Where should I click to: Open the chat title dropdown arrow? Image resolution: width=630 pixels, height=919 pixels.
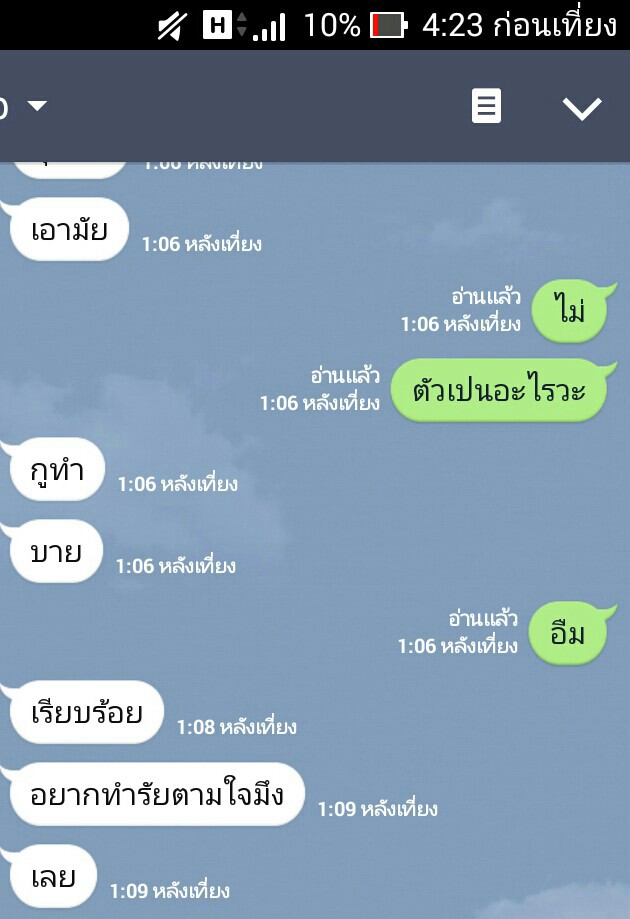click(36, 105)
